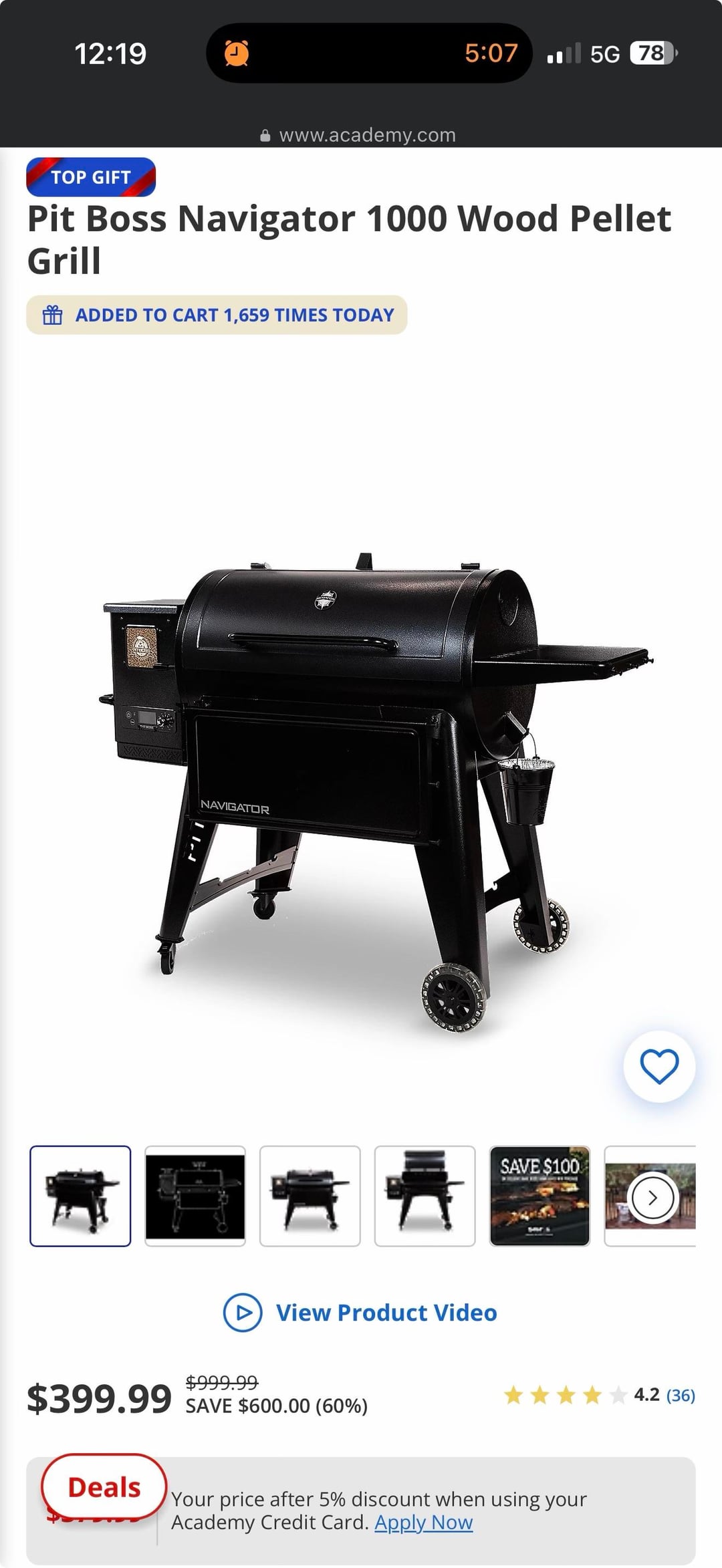Open the 36 customer reviews
This screenshot has width=722, height=1568.
coord(681,1396)
